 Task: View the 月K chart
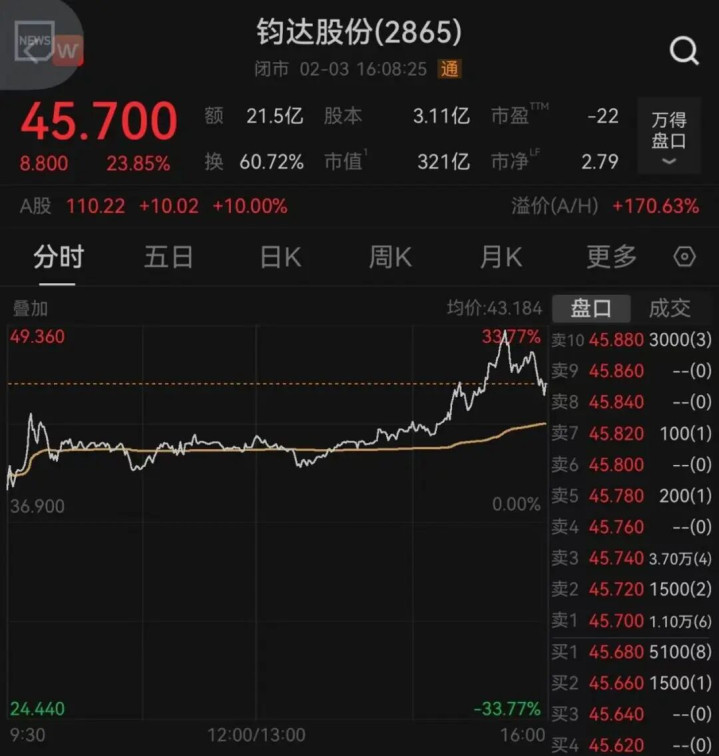click(500, 257)
